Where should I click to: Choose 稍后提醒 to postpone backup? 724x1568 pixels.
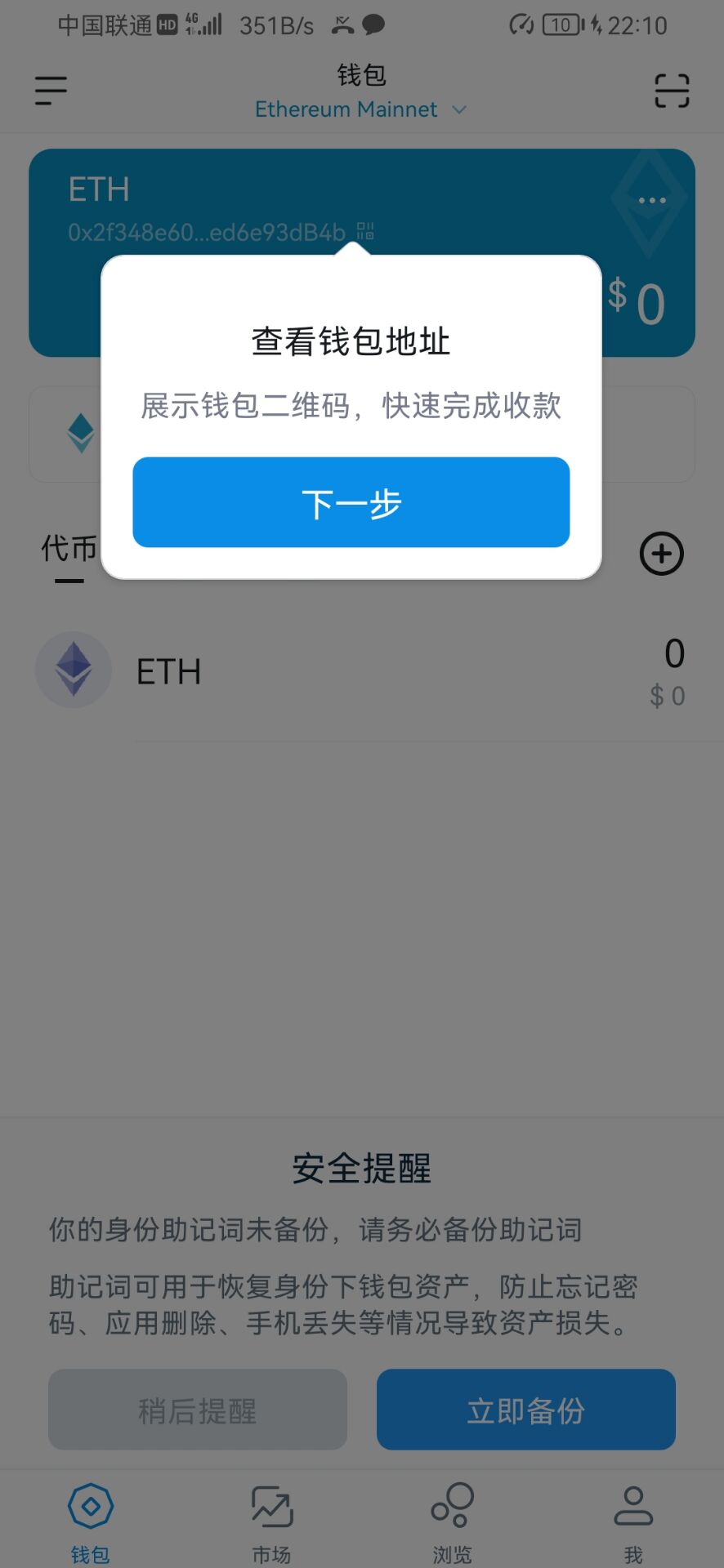[198, 1410]
